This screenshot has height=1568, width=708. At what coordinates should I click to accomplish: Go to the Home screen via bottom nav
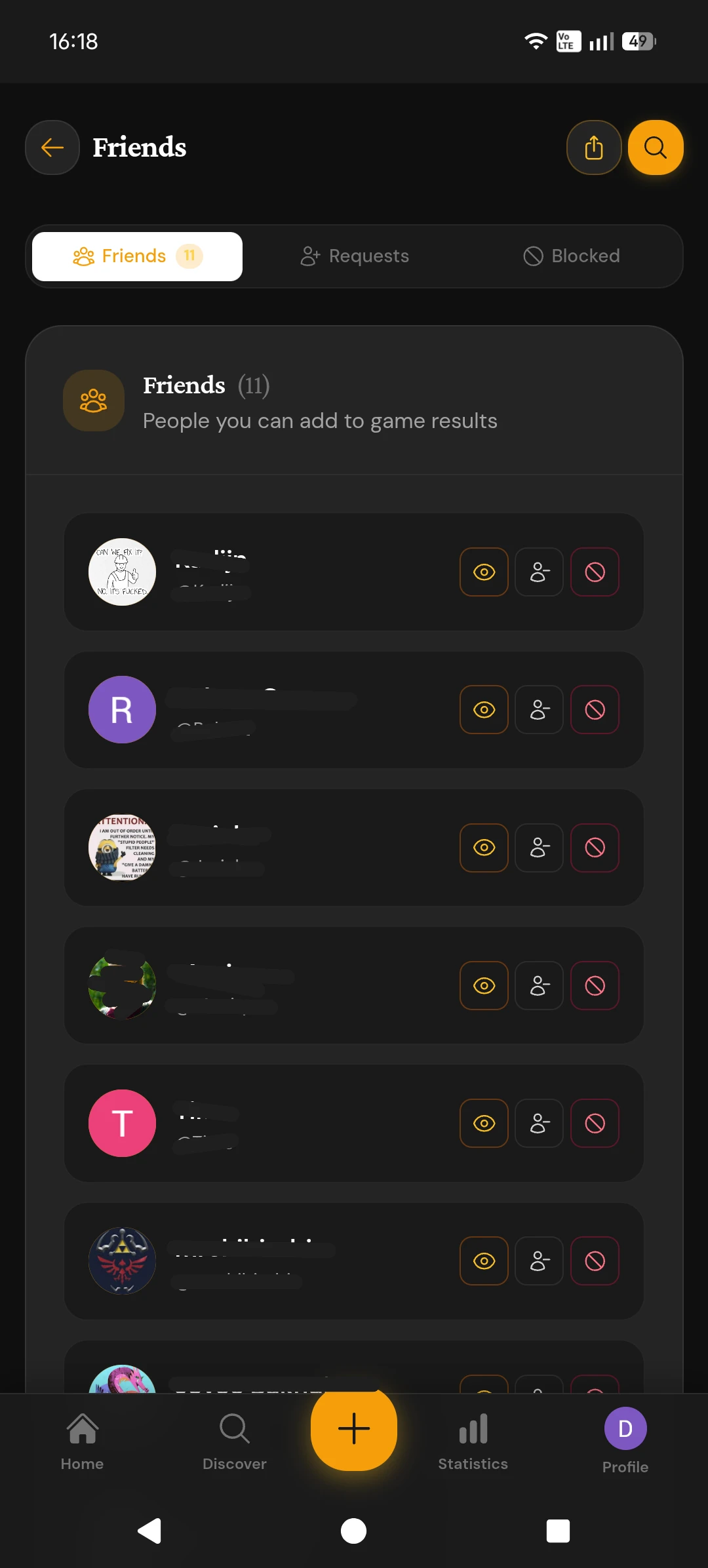82,1440
